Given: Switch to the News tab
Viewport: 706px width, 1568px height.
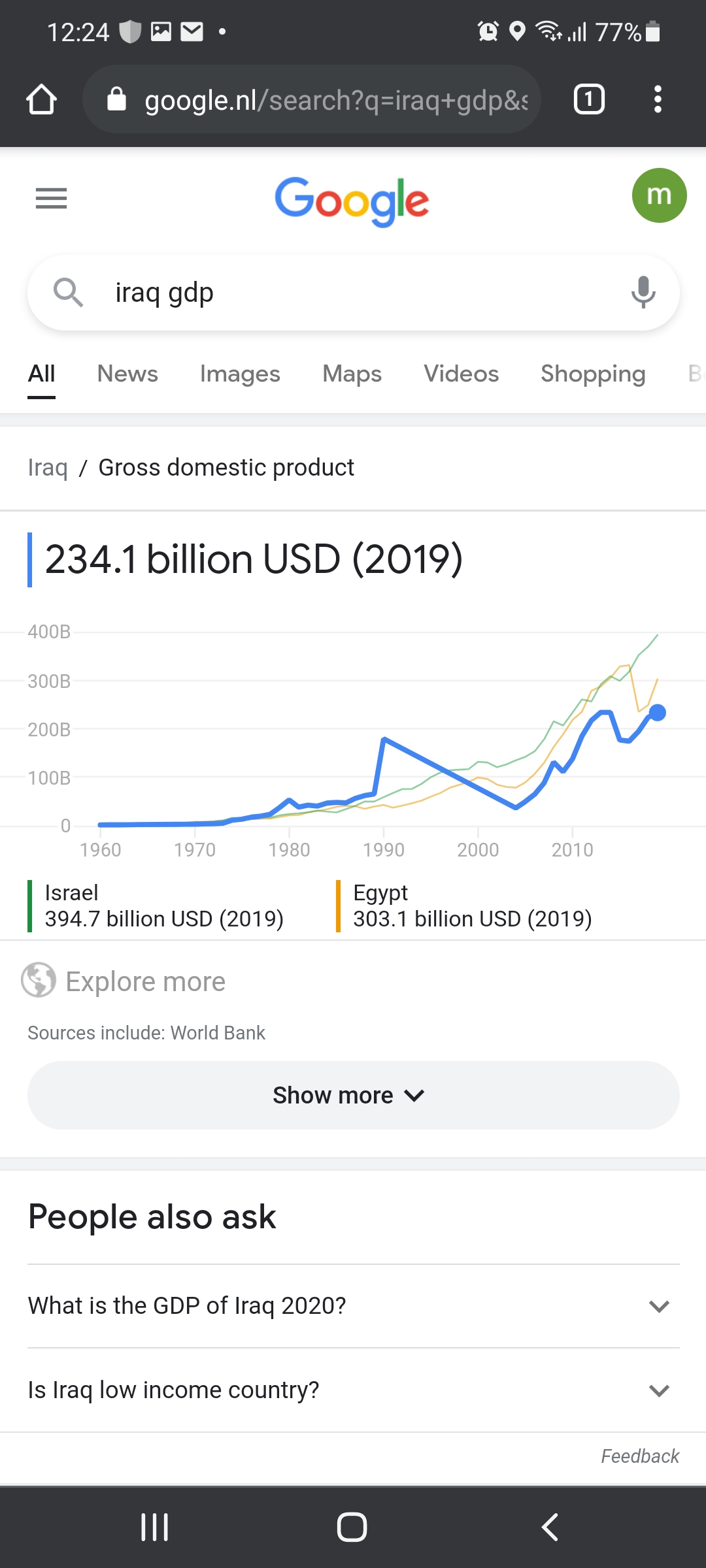Looking at the screenshot, I should click(x=127, y=374).
